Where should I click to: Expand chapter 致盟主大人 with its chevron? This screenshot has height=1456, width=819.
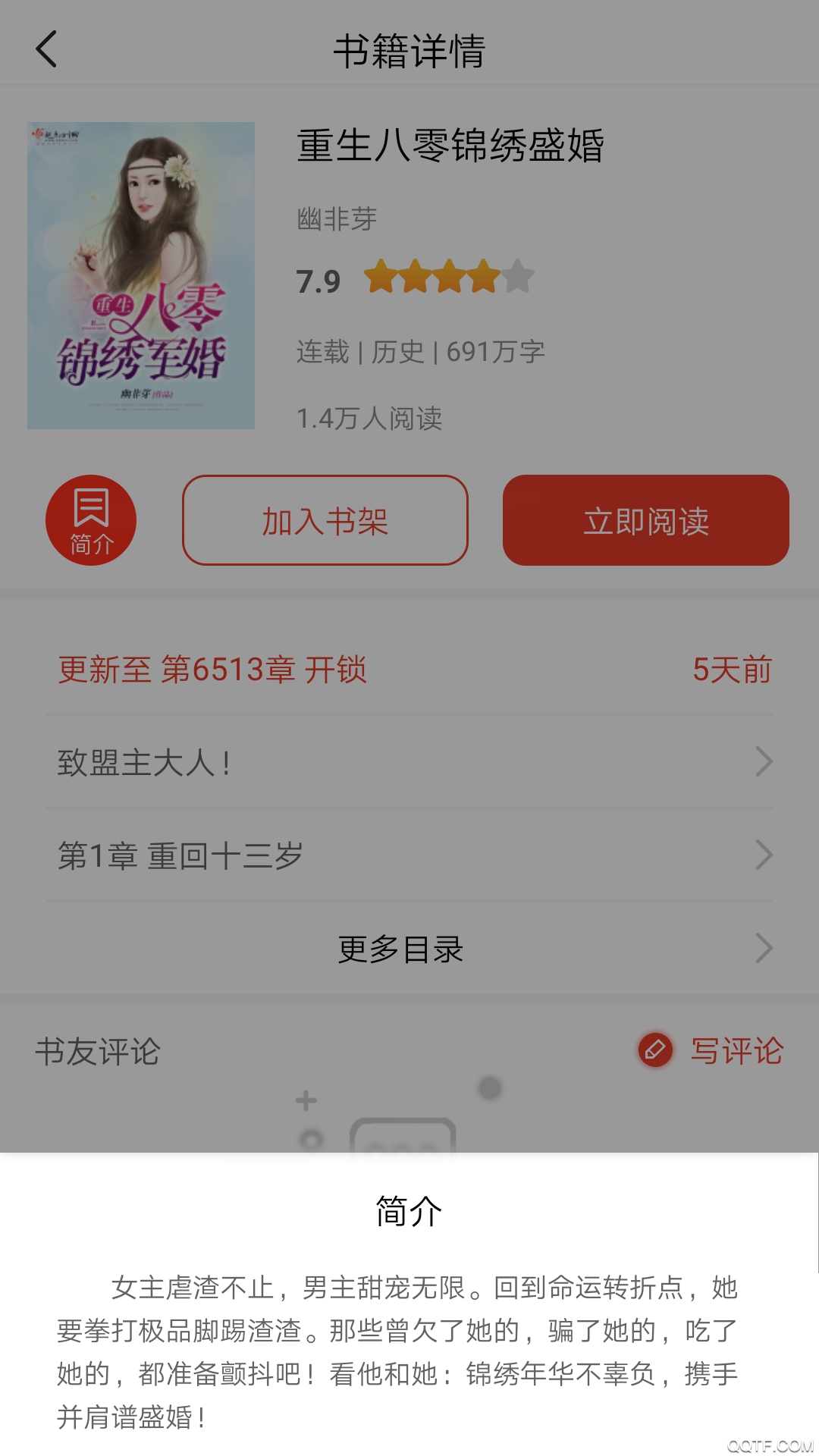point(764,762)
